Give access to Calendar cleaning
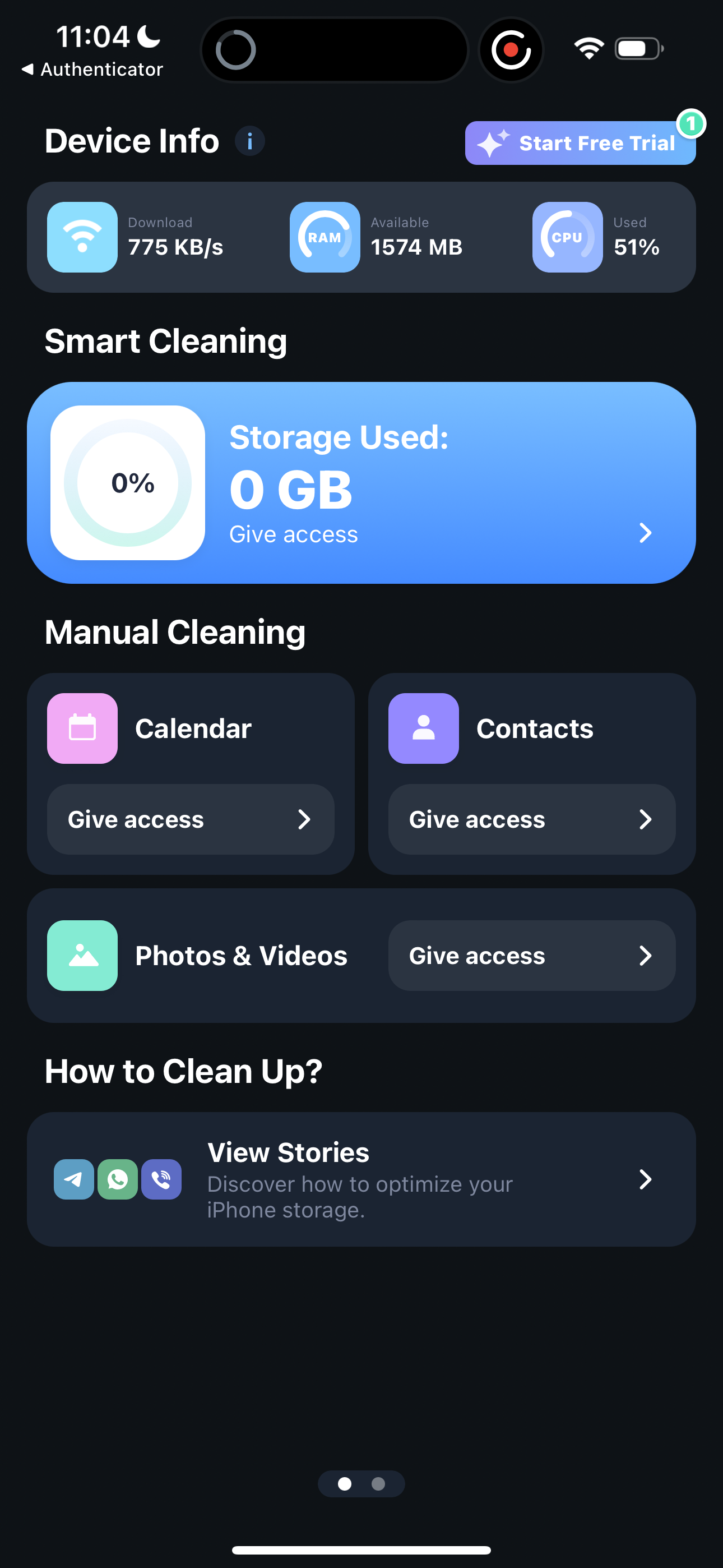This screenshot has width=723, height=1568. [190, 819]
